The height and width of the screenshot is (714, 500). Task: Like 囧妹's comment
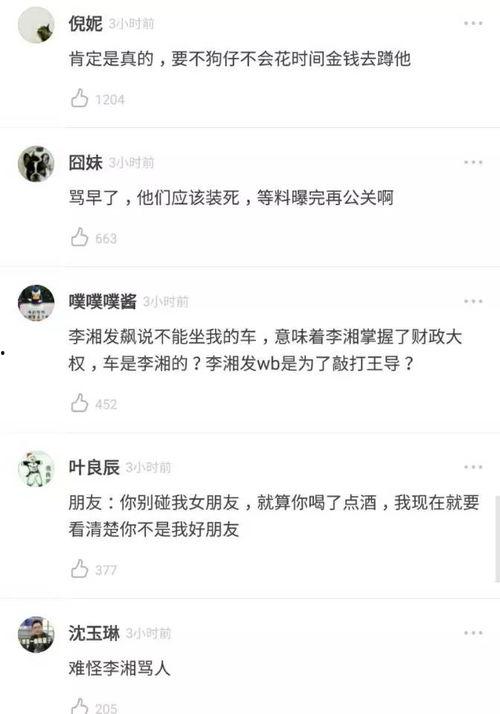coord(79,237)
